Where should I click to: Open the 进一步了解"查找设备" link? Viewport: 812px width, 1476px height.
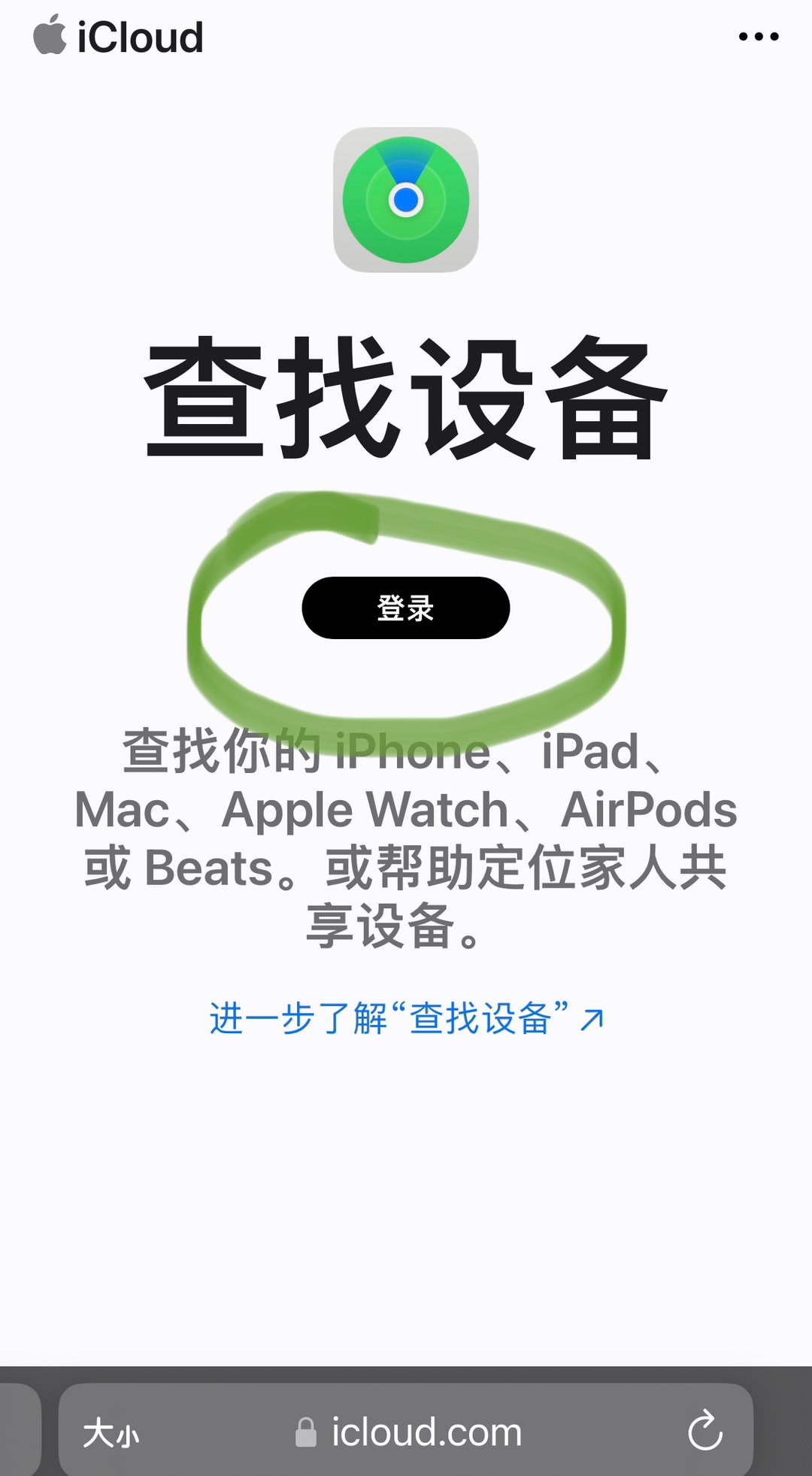[x=406, y=1019]
